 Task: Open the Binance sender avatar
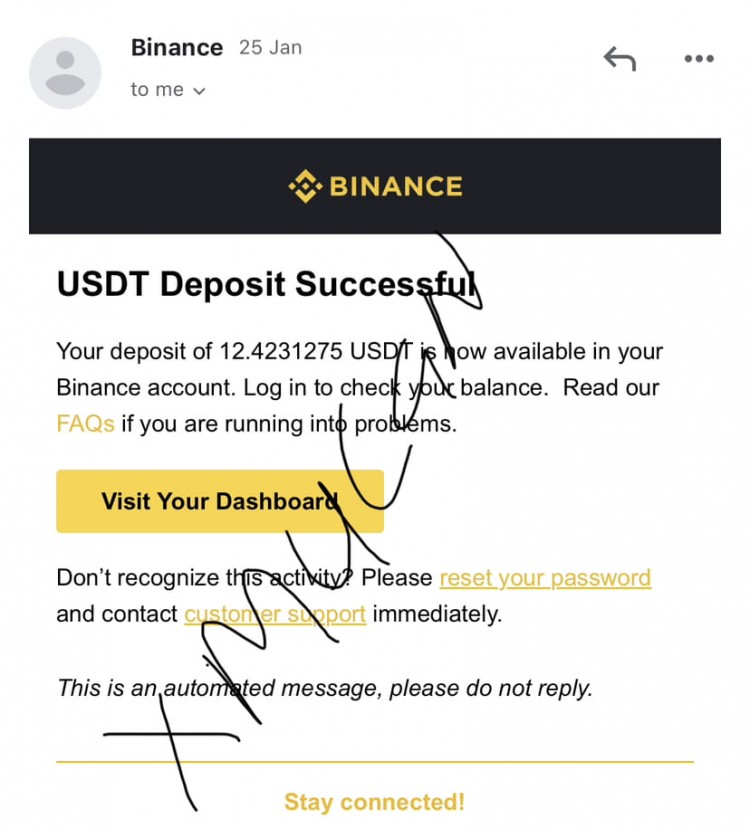(66, 73)
